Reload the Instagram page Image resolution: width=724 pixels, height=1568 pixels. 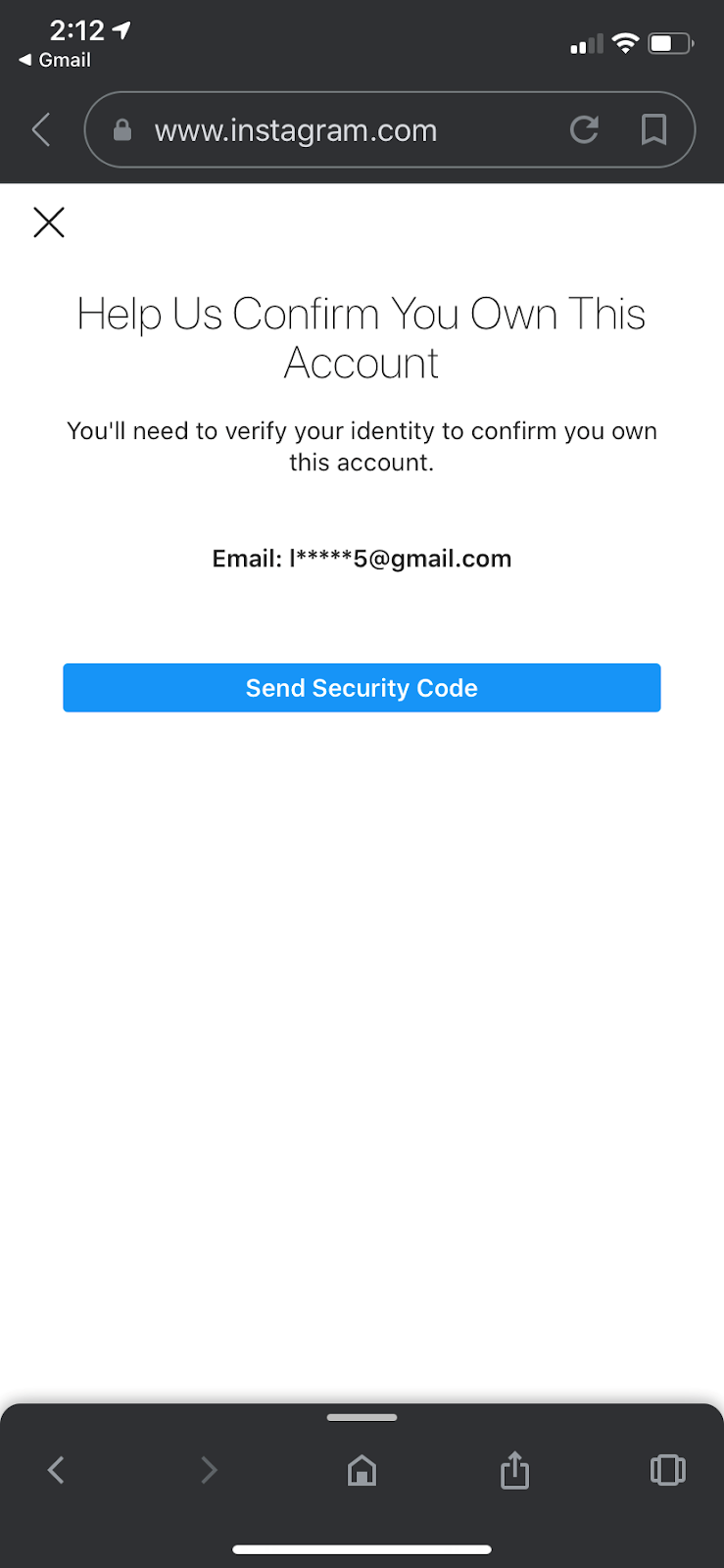click(584, 129)
